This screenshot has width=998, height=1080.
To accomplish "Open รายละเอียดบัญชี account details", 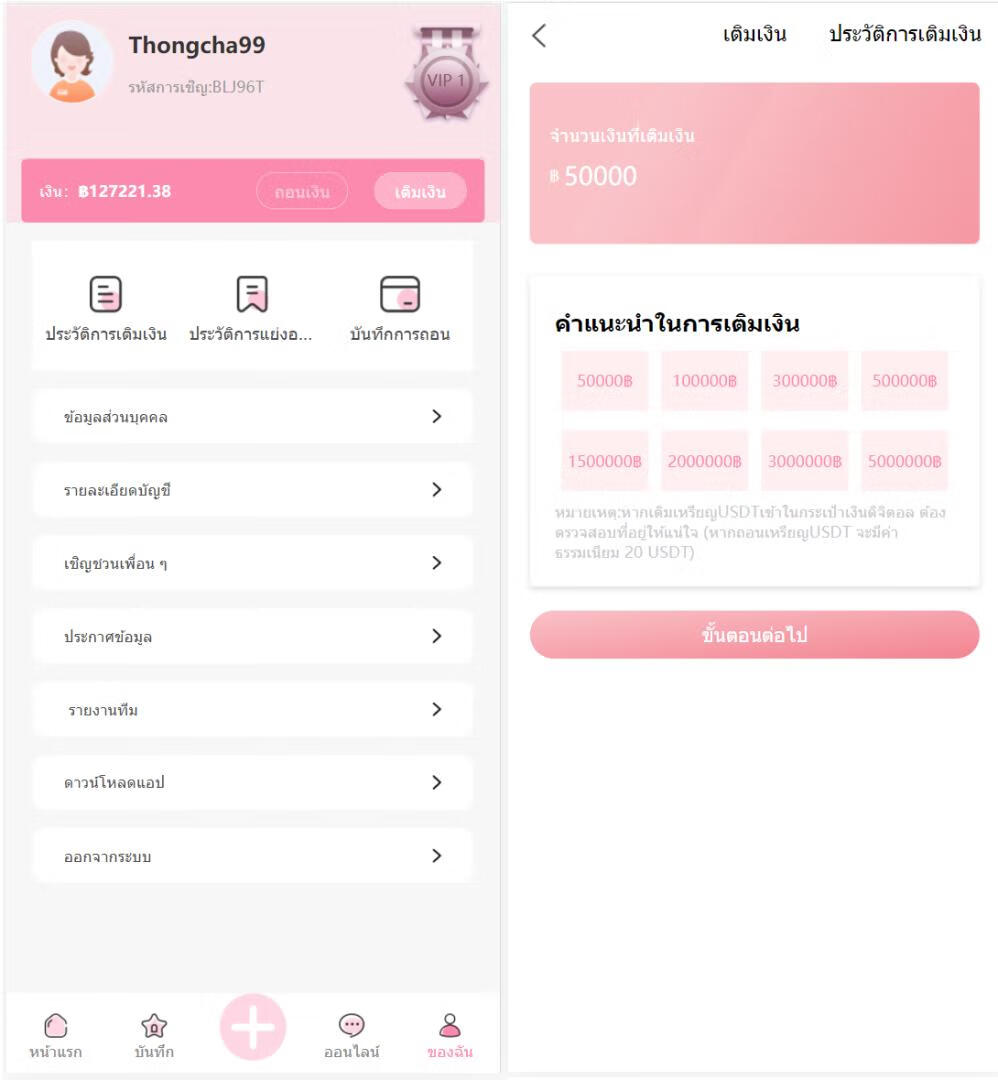I will point(252,490).
